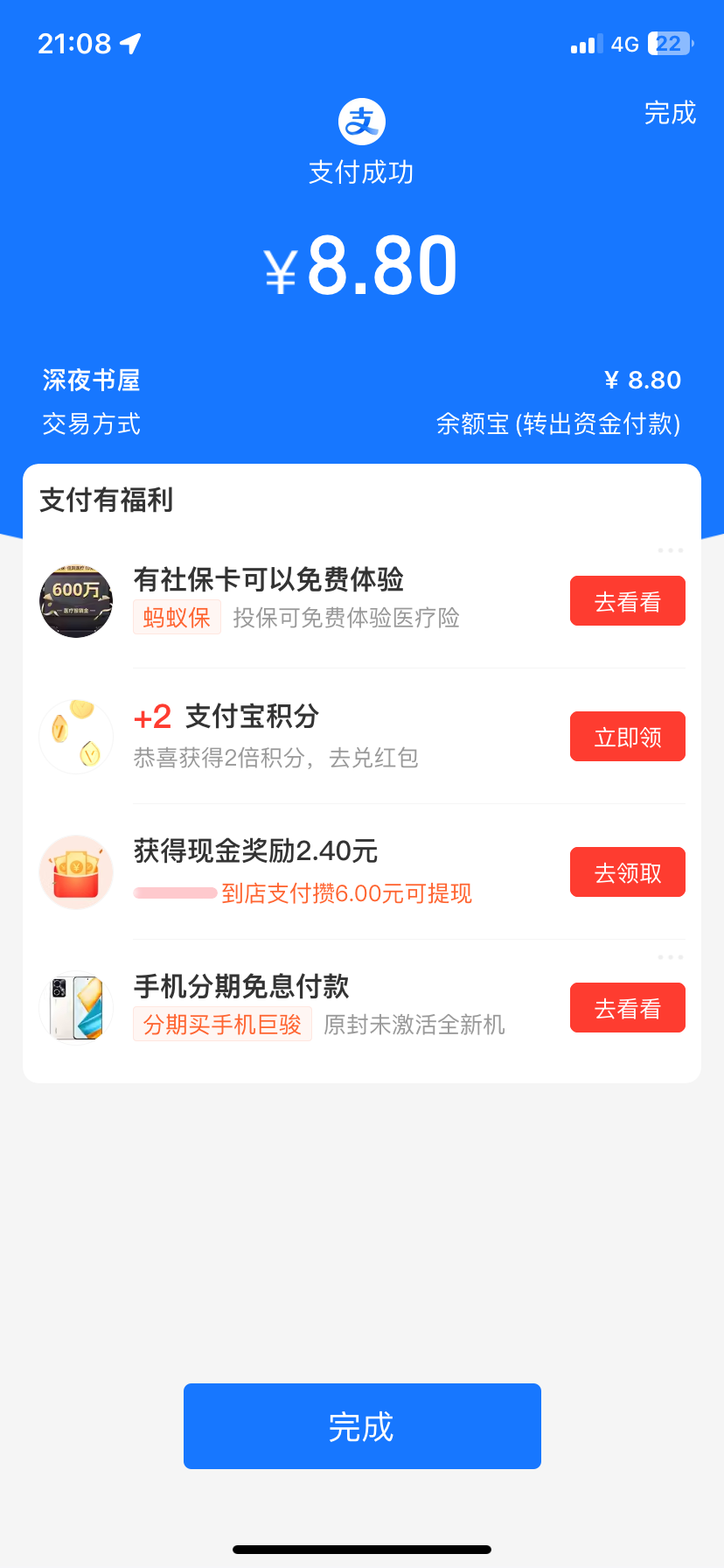Tap 去领取 for 现金奖励2.40元

click(x=627, y=872)
